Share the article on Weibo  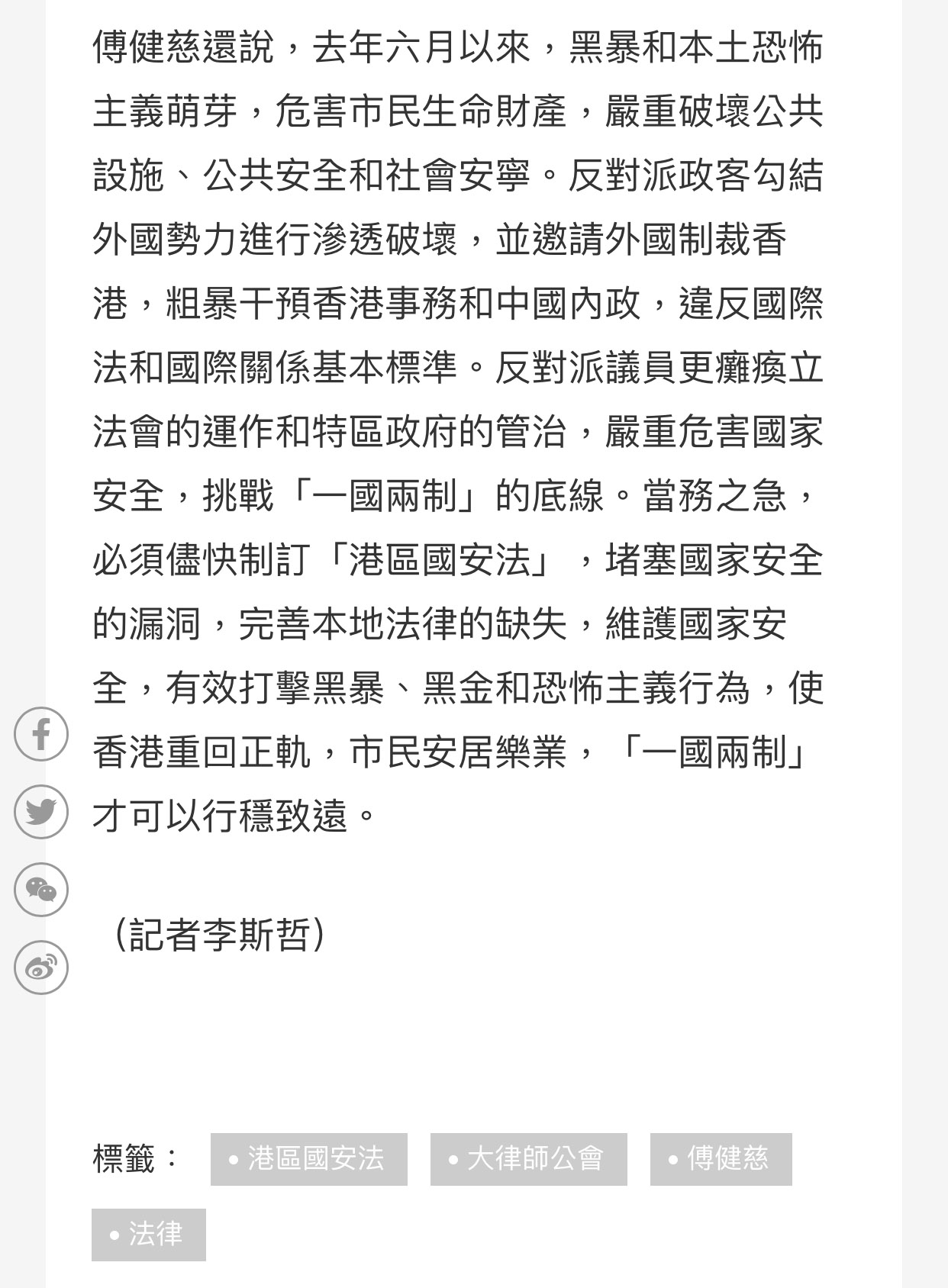pos(41,968)
